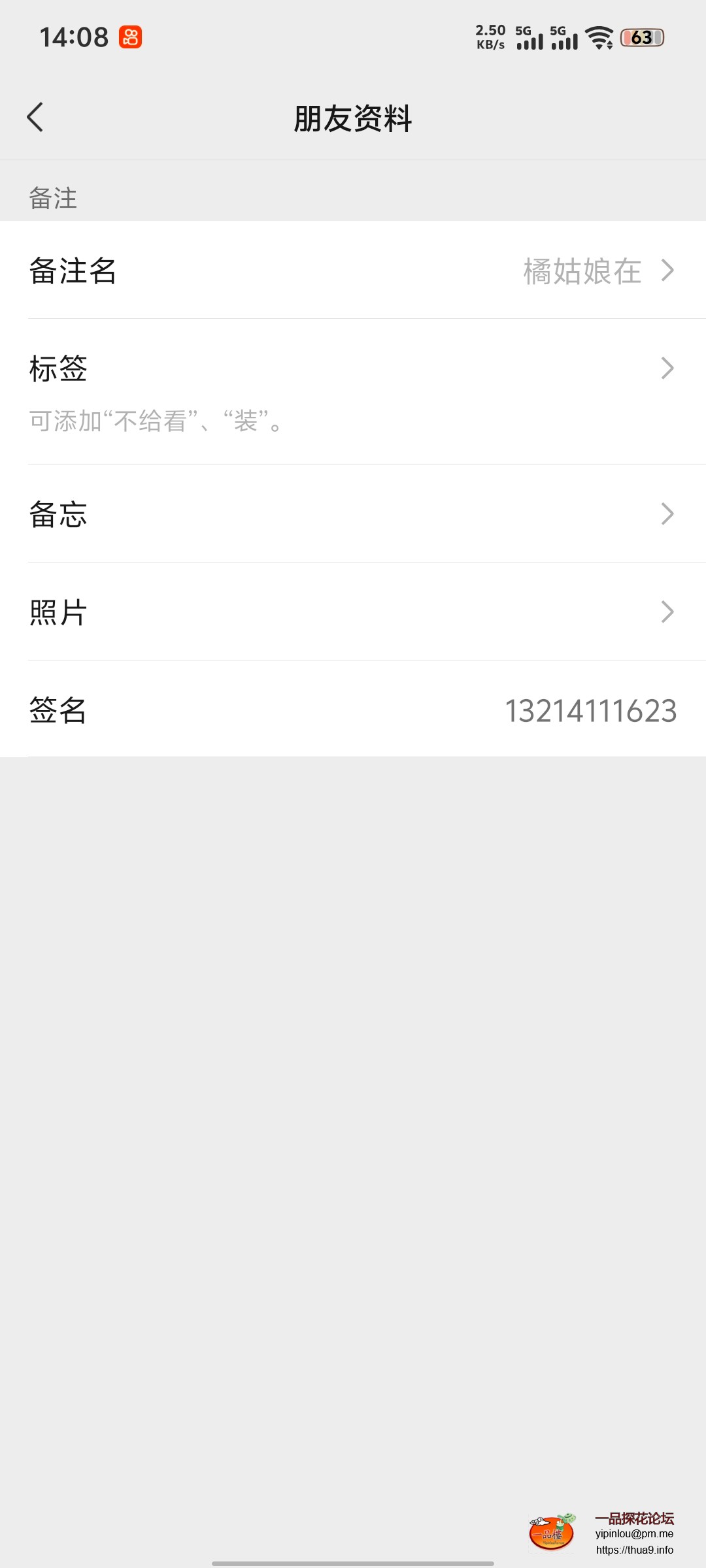Tap the 朋友资料 title text
706x1568 pixels.
pyautogui.click(x=353, y=118)
